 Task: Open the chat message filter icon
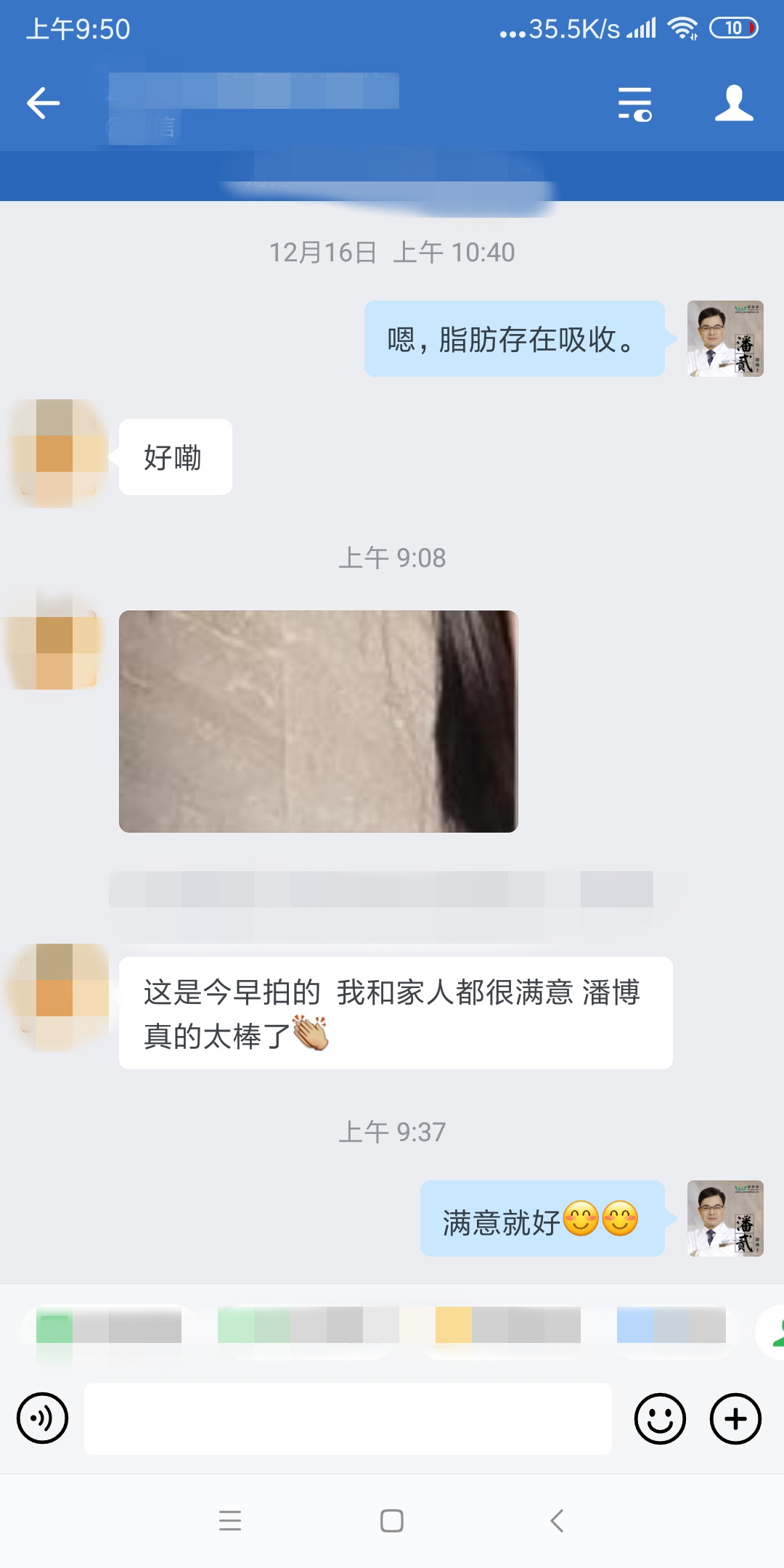(634, 102)
